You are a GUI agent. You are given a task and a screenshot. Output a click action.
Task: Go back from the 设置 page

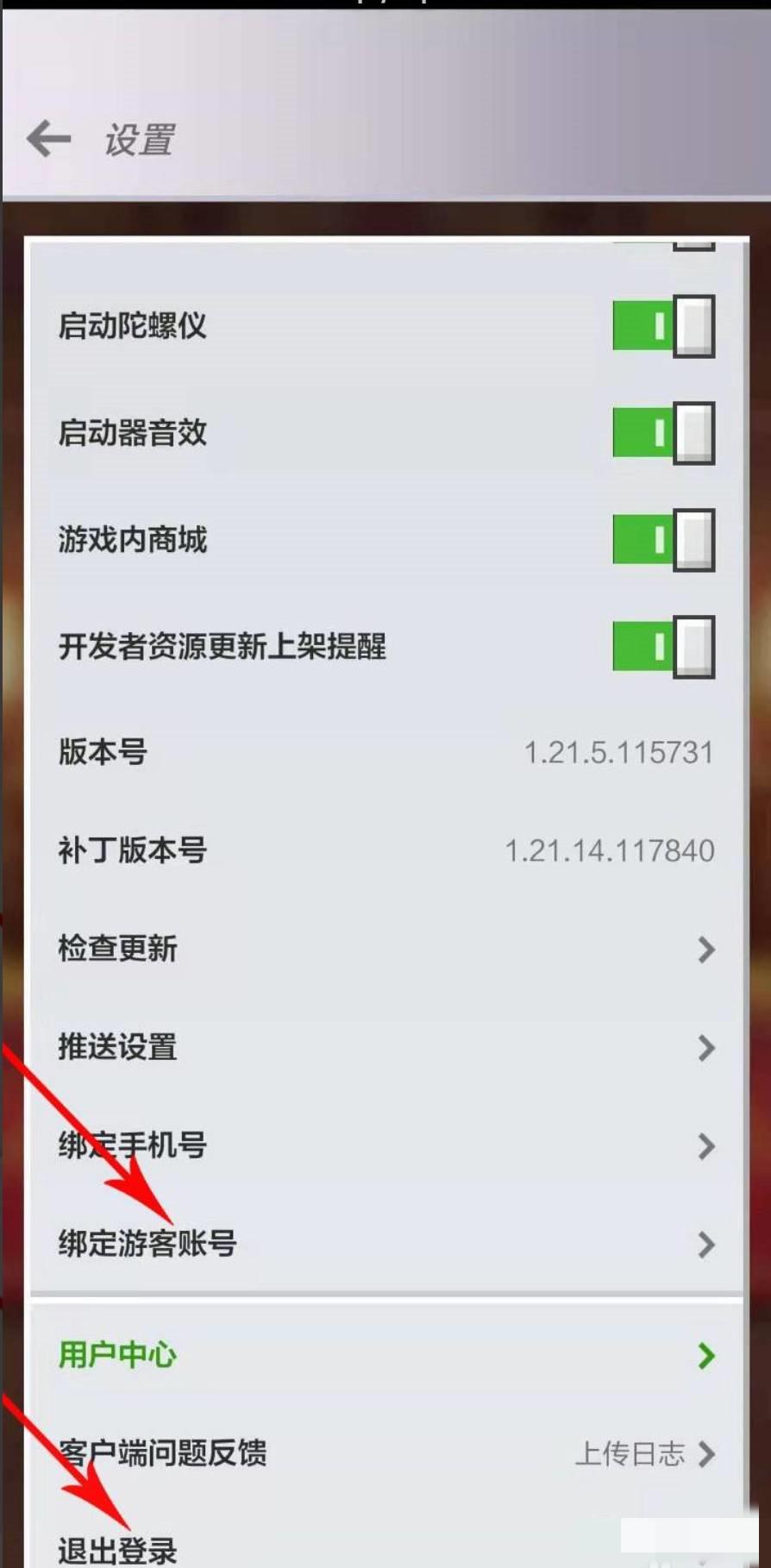point(48,139)
